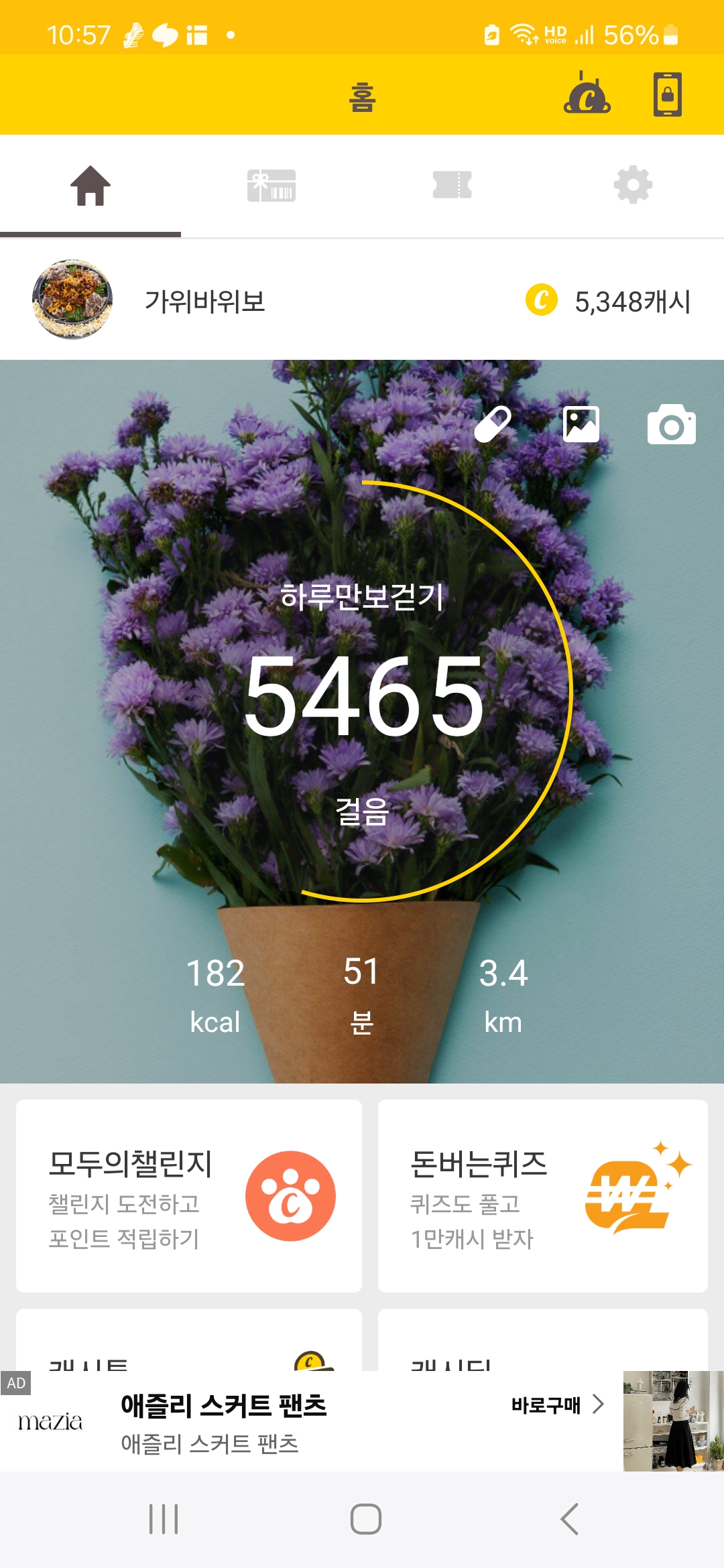View the 5,348캐시 balance details

pyautogui.click(x=609, y=301)
